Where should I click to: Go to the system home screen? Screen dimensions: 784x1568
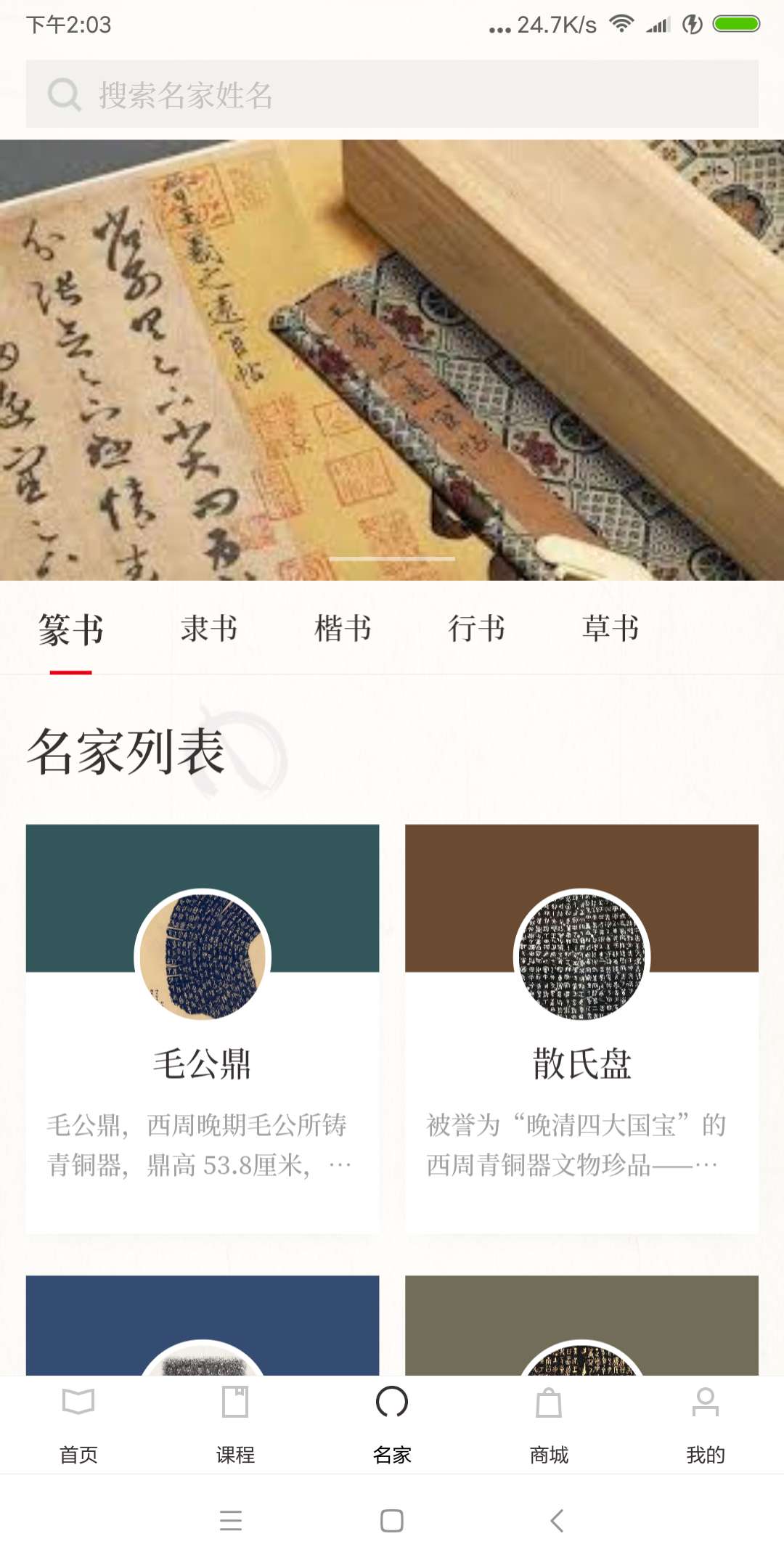[x=392, y=1520]
